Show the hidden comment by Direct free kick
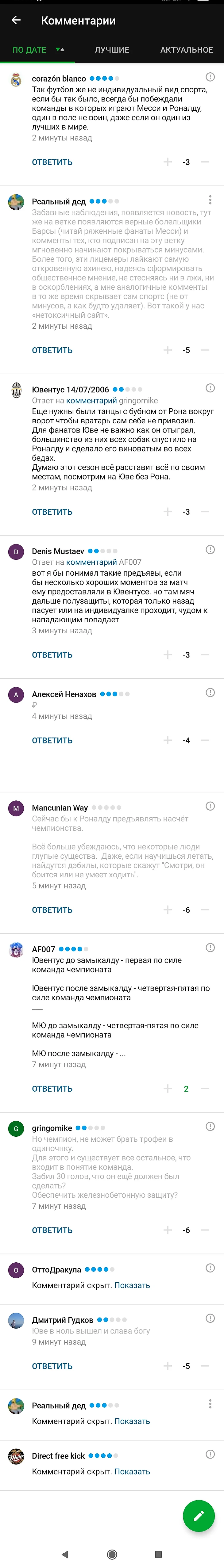The width and height of the screenshot is (224, 1568). point(132,1471)
